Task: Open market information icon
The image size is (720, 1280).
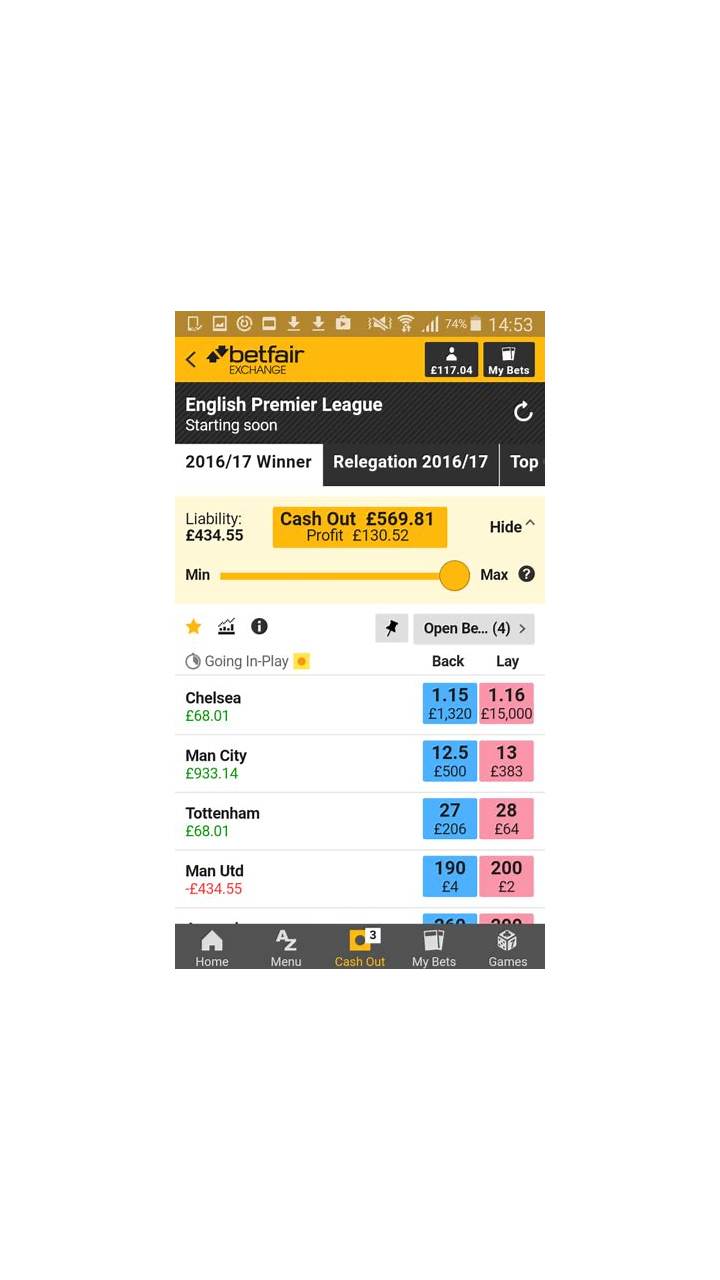Action: pyautogui.click(x=259, y=627)
